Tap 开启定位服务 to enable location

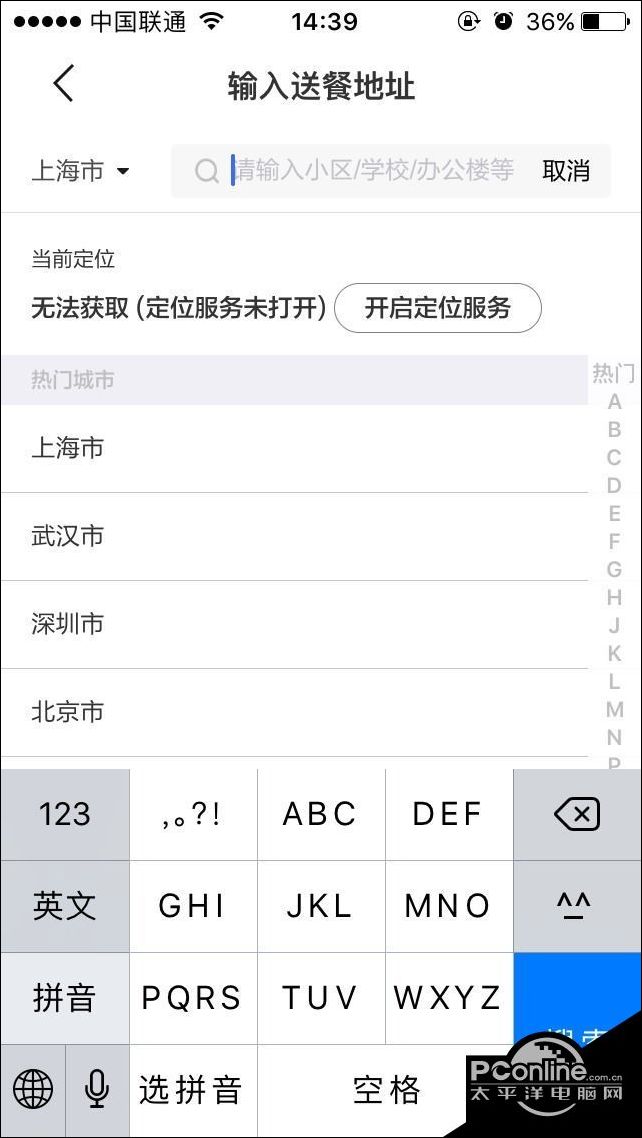pos(437,308)
